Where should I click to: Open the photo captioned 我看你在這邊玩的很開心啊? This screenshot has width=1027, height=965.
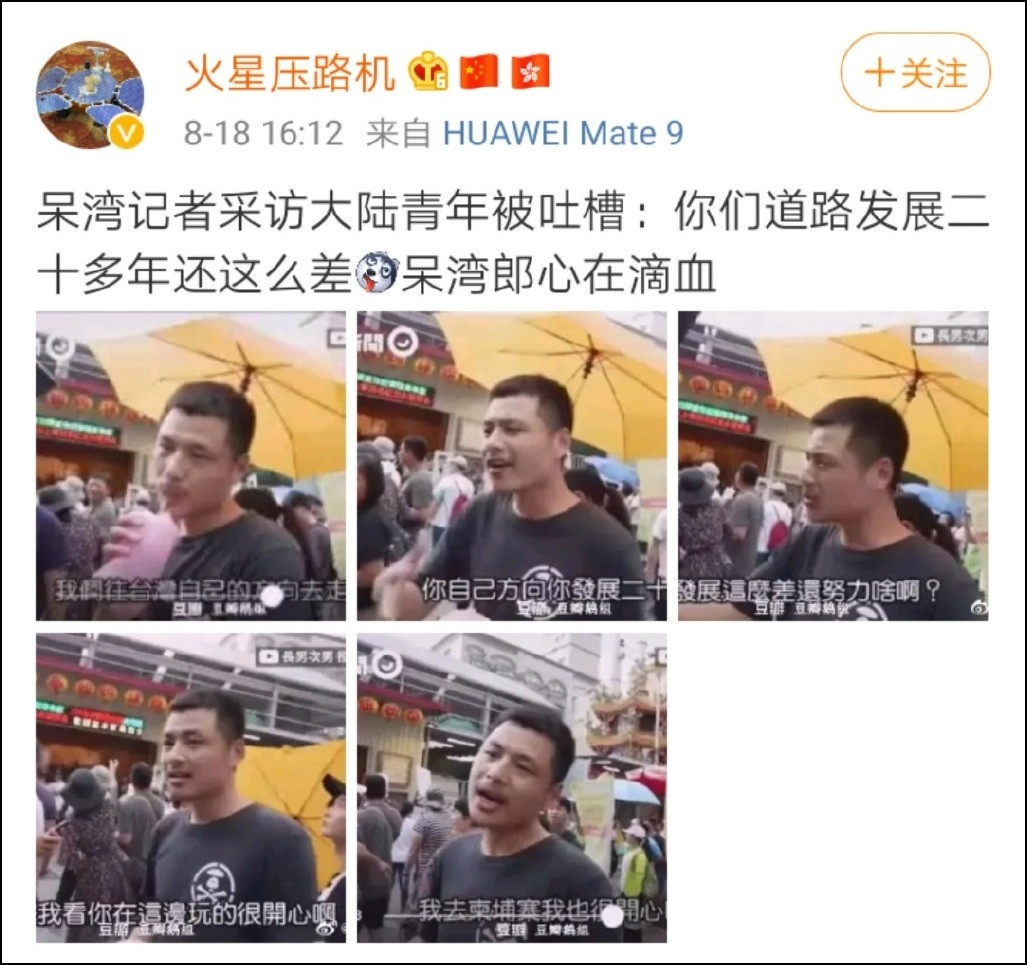point(191,787)
